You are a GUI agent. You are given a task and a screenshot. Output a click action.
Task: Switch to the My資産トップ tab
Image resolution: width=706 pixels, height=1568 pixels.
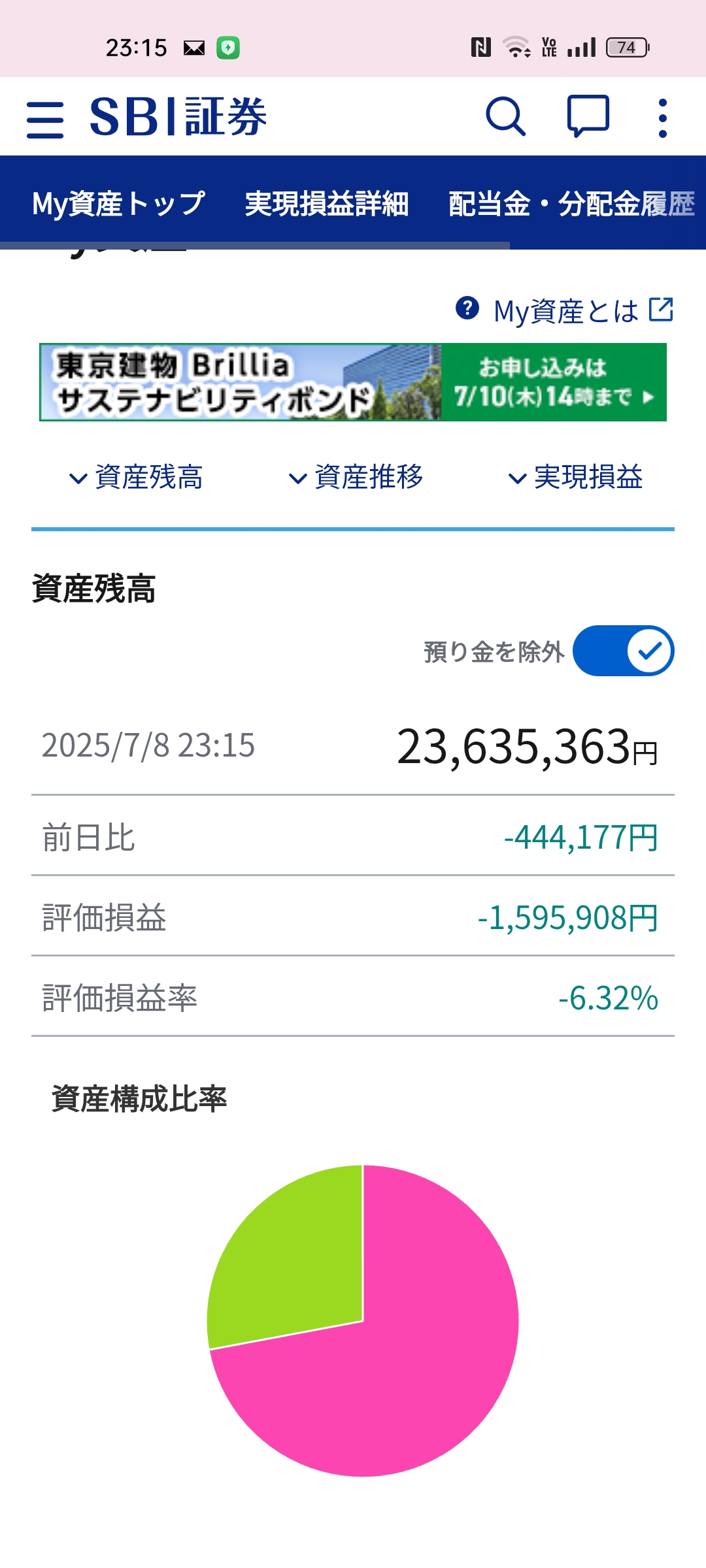click(x=118, y=203)
